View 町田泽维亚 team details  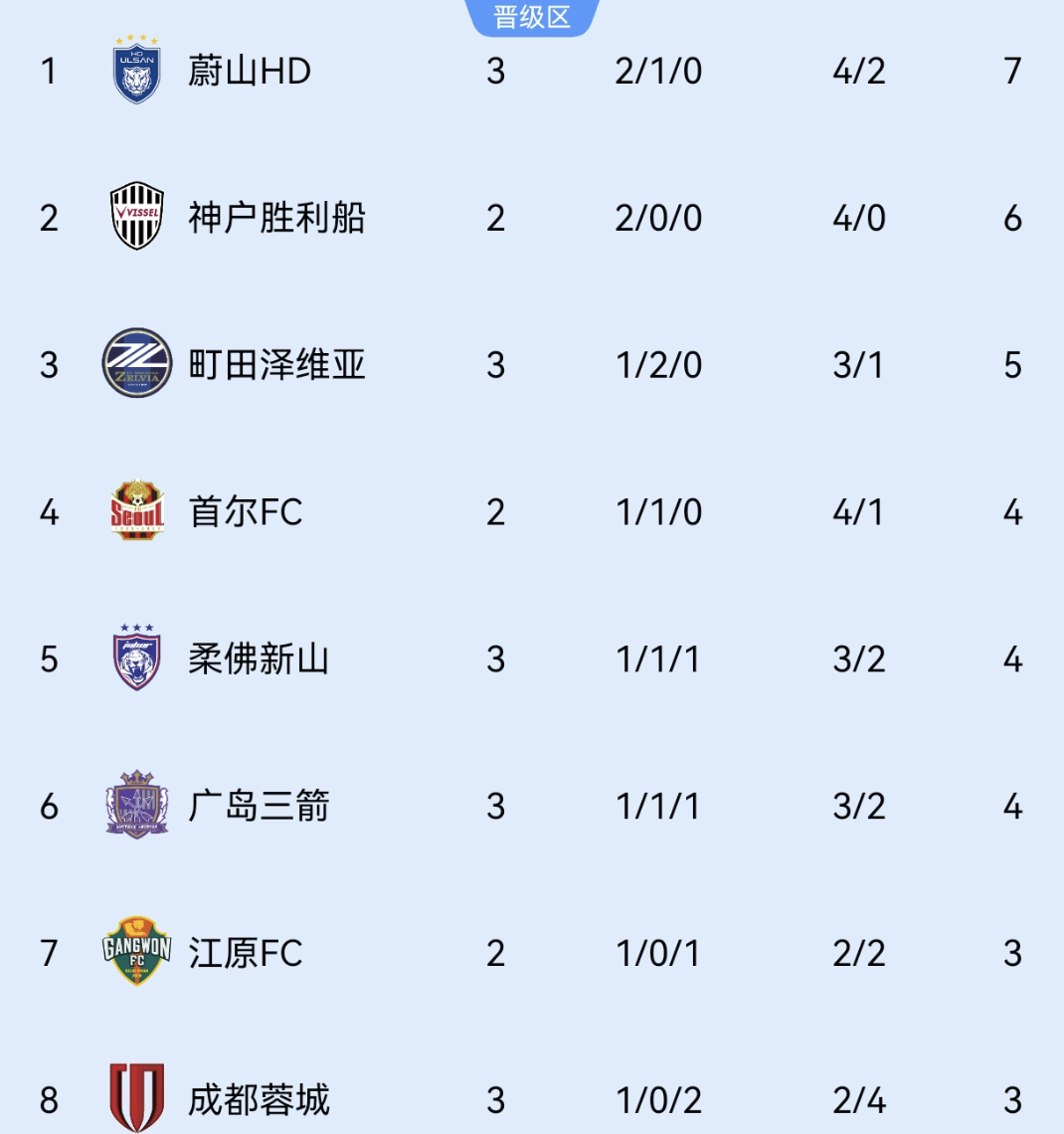coord(276,365)
